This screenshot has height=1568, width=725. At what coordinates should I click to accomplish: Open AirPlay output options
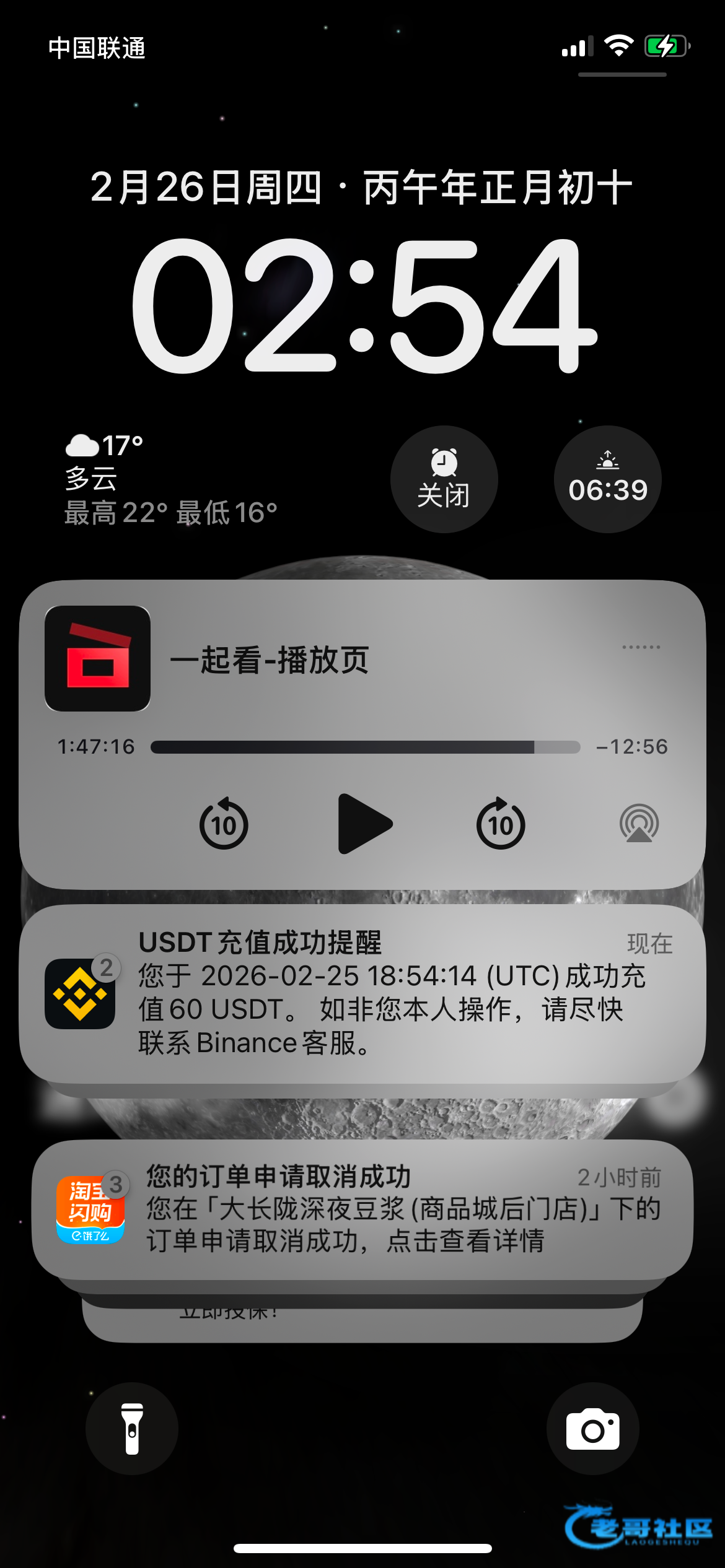(639, 824)
